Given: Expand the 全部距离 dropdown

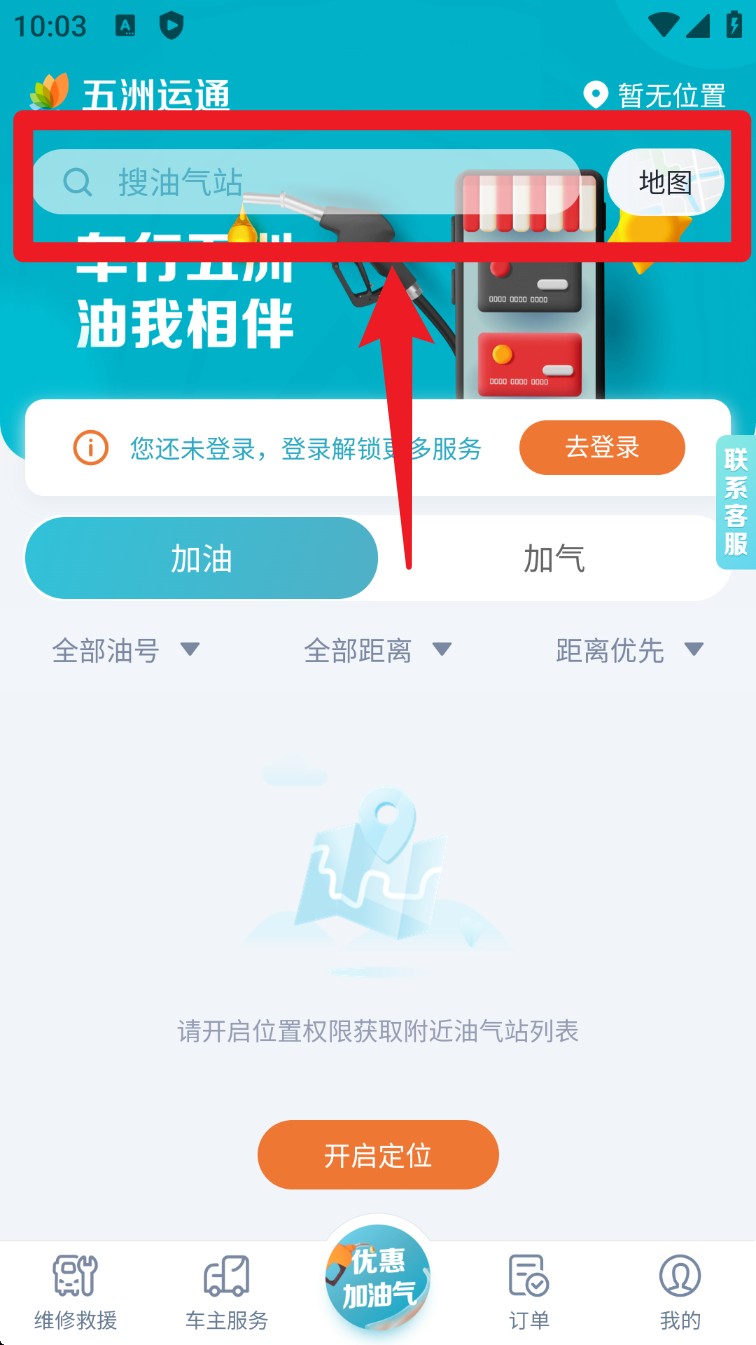Looking at the screenshot, I should [x=378, y=651].
